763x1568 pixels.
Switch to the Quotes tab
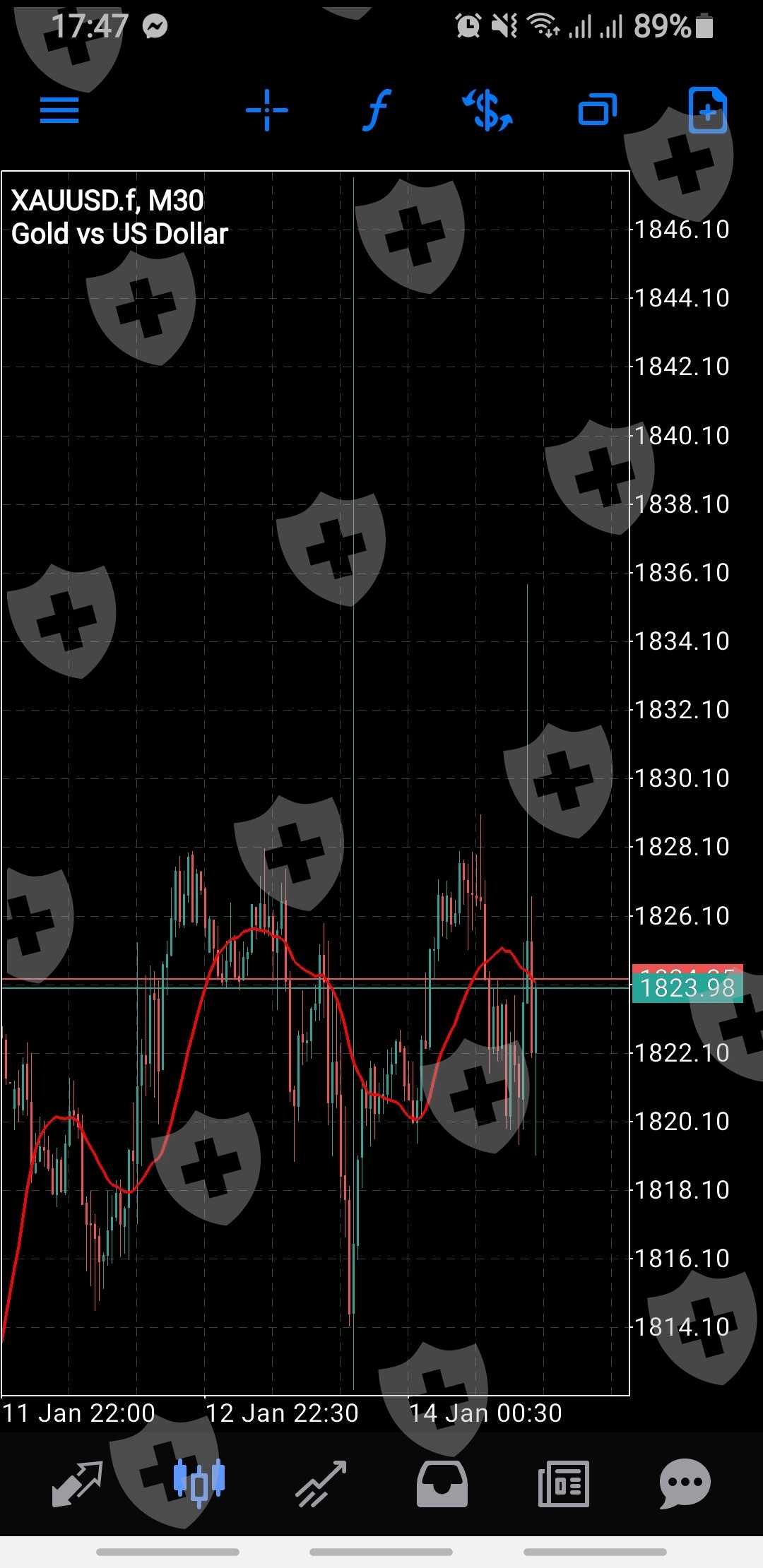pyautogui.click(x=78, y=1483)
